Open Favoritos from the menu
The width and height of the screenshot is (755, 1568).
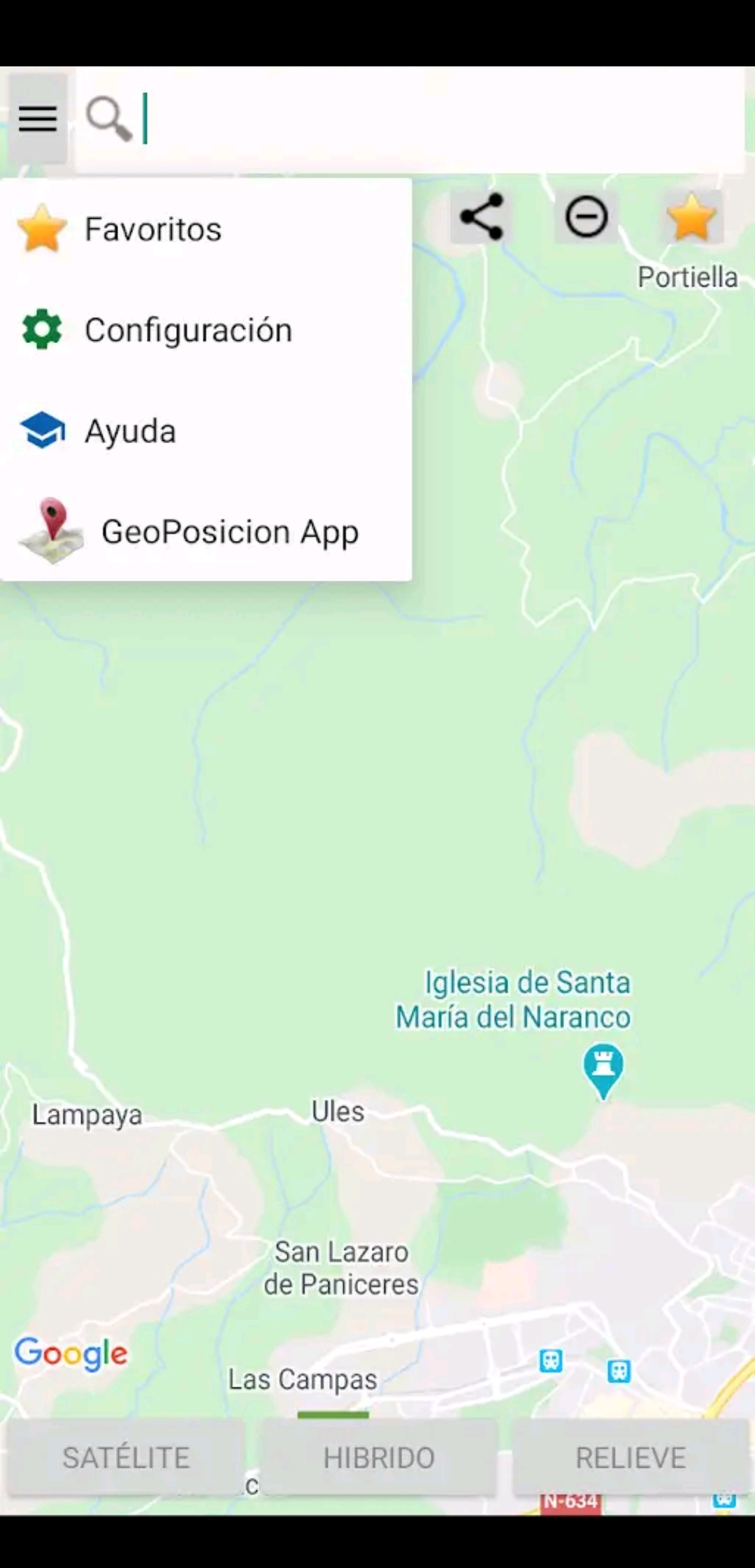[x=152, y=229]
